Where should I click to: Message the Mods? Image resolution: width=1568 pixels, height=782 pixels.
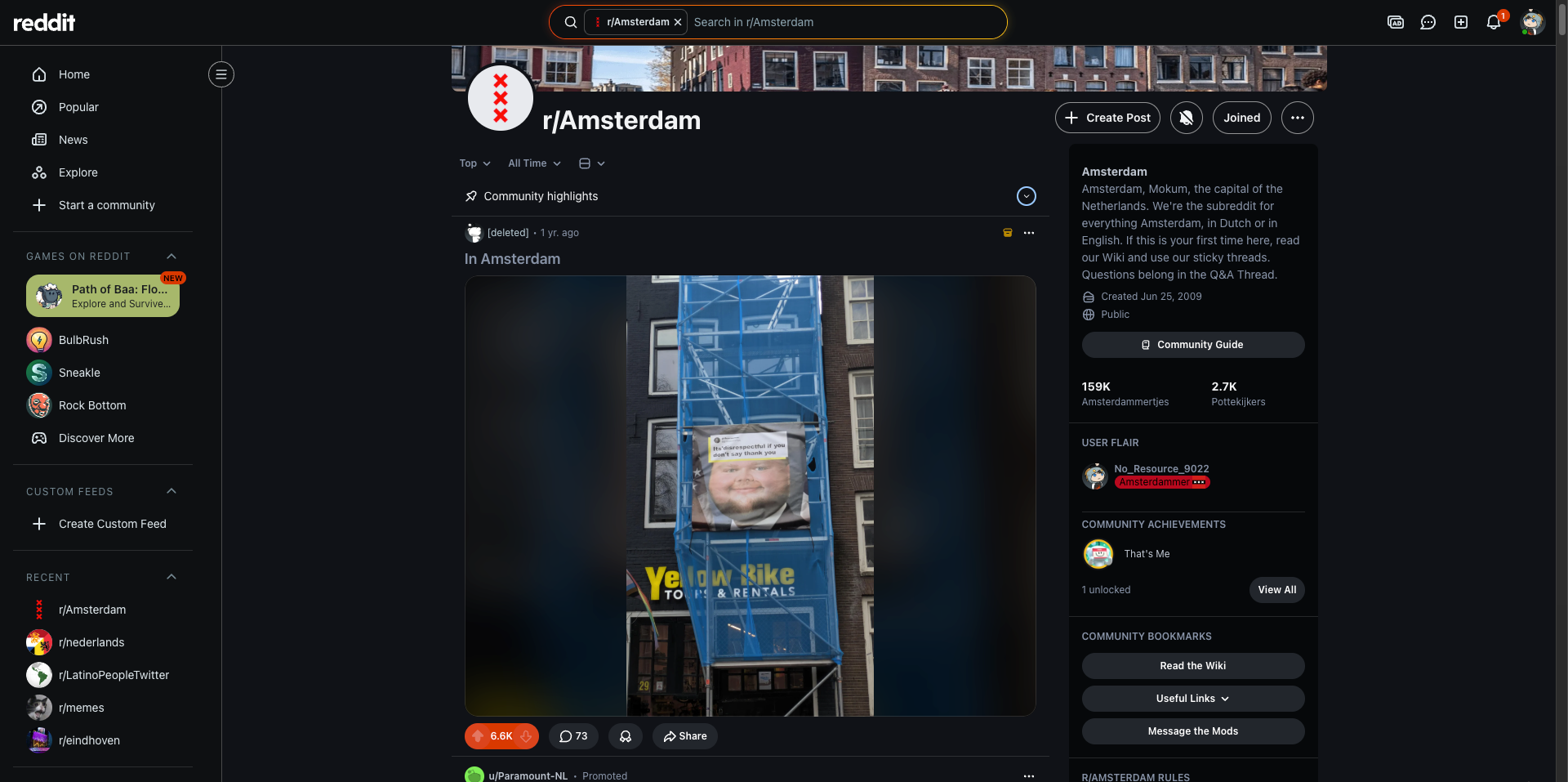pyautogui.click(x=1193, y=731)
